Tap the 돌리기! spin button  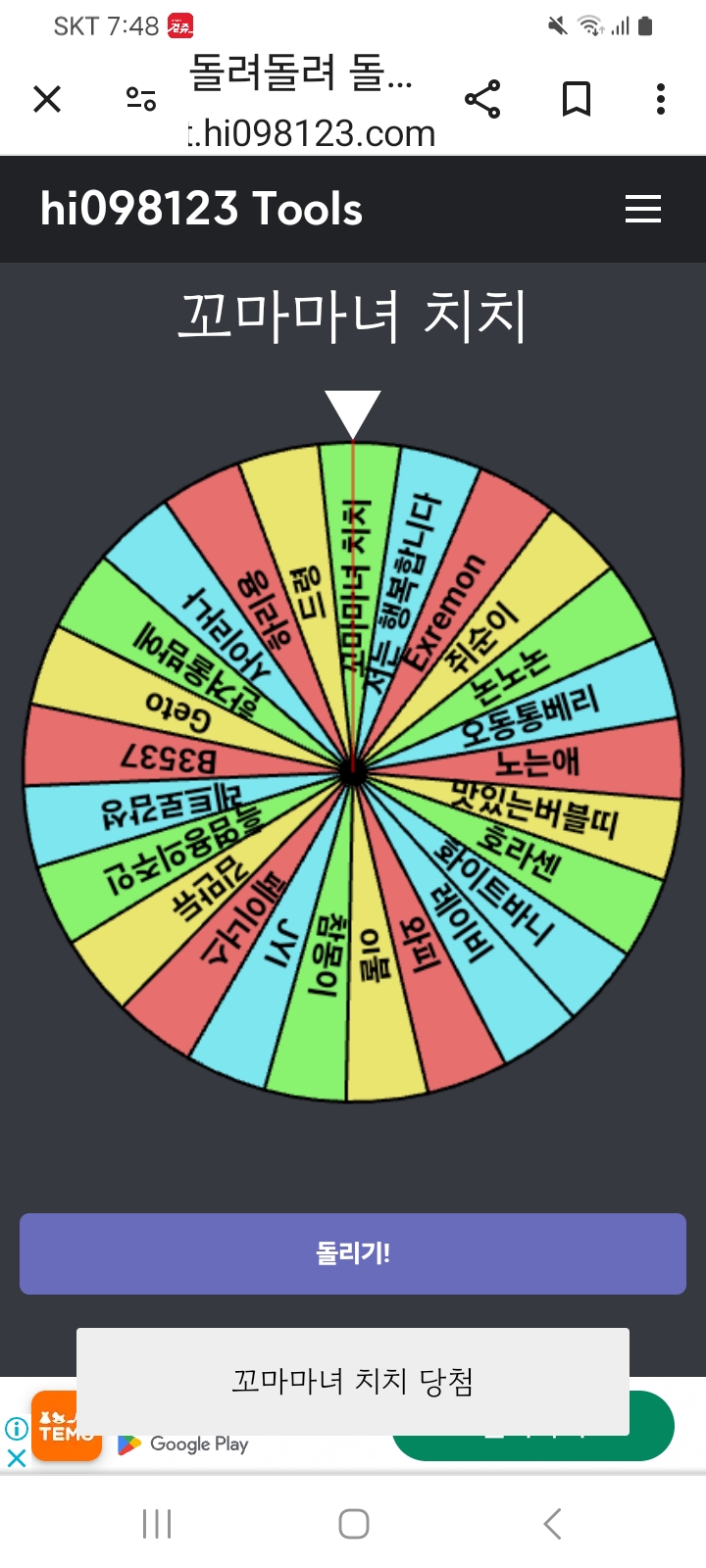353,1253
